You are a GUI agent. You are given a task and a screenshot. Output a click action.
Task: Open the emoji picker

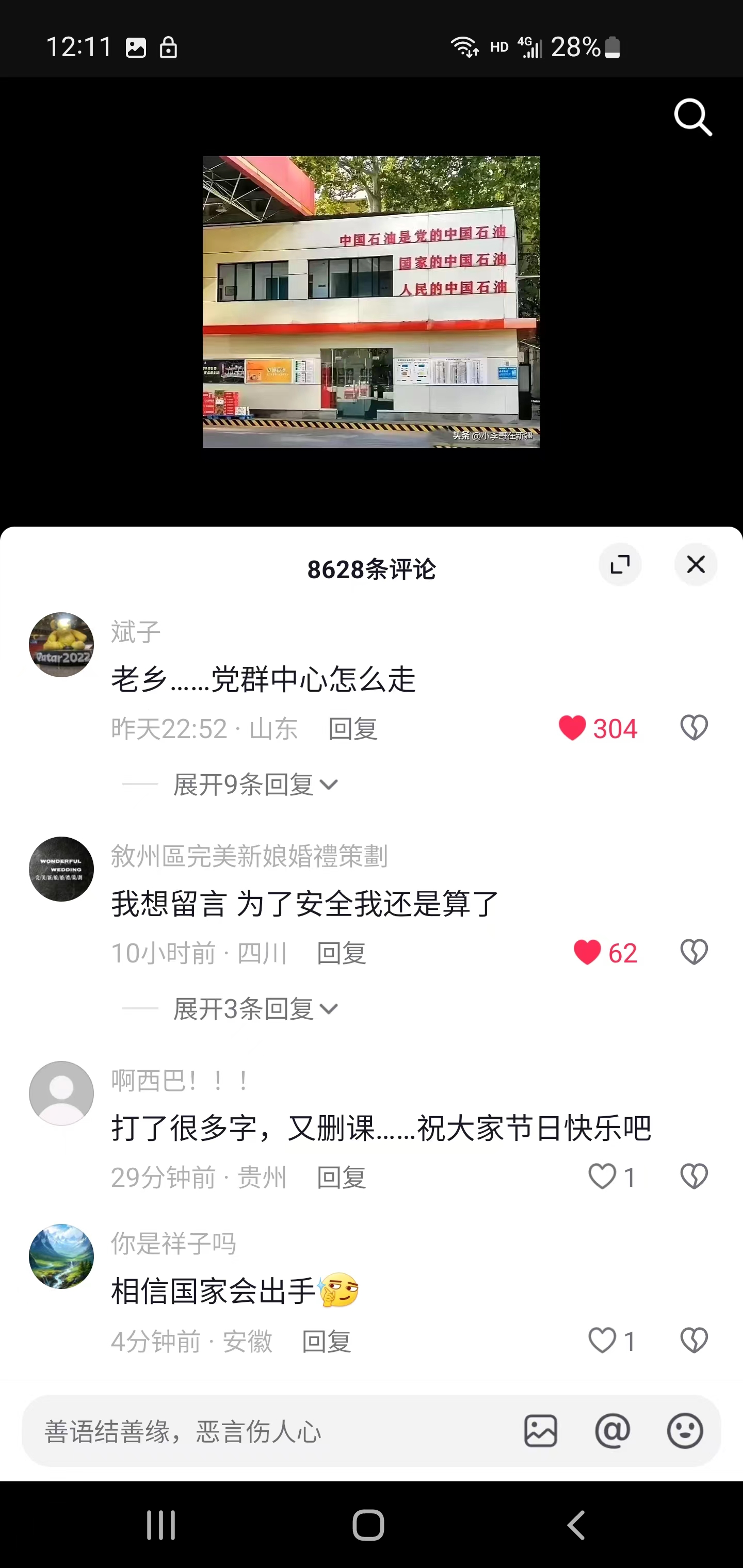coord(685,1431)
